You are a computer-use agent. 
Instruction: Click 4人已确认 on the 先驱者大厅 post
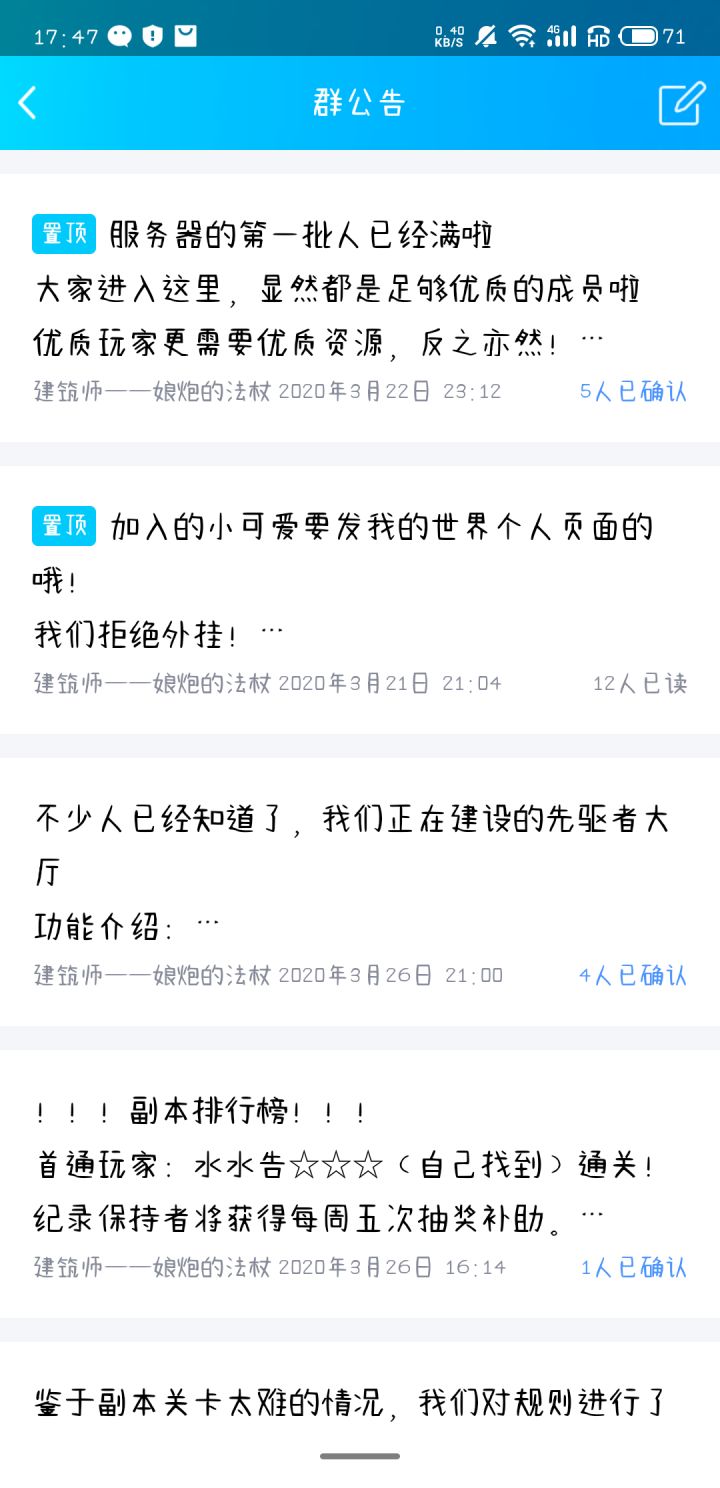coord(633,975)
